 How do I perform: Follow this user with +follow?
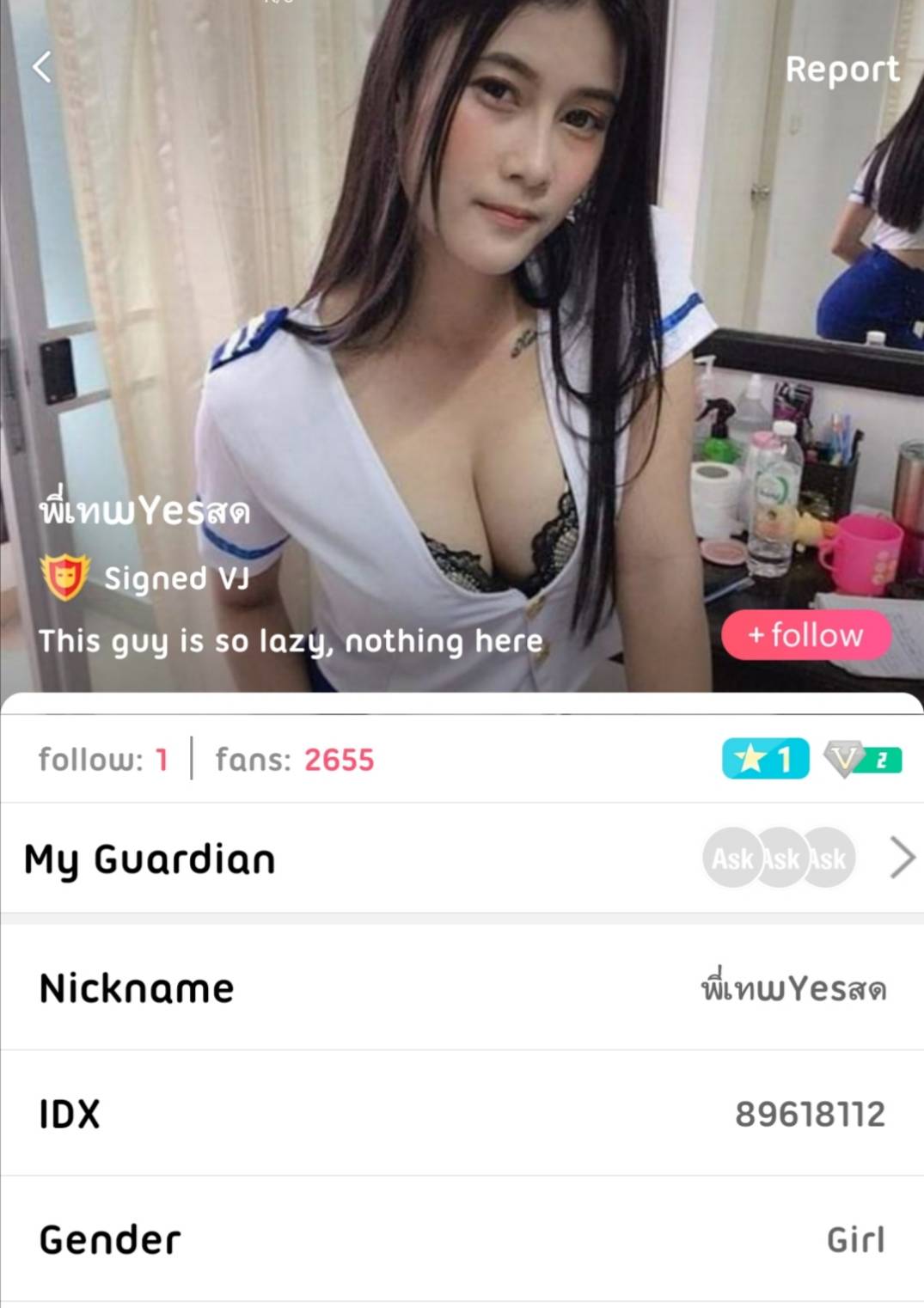805,635
